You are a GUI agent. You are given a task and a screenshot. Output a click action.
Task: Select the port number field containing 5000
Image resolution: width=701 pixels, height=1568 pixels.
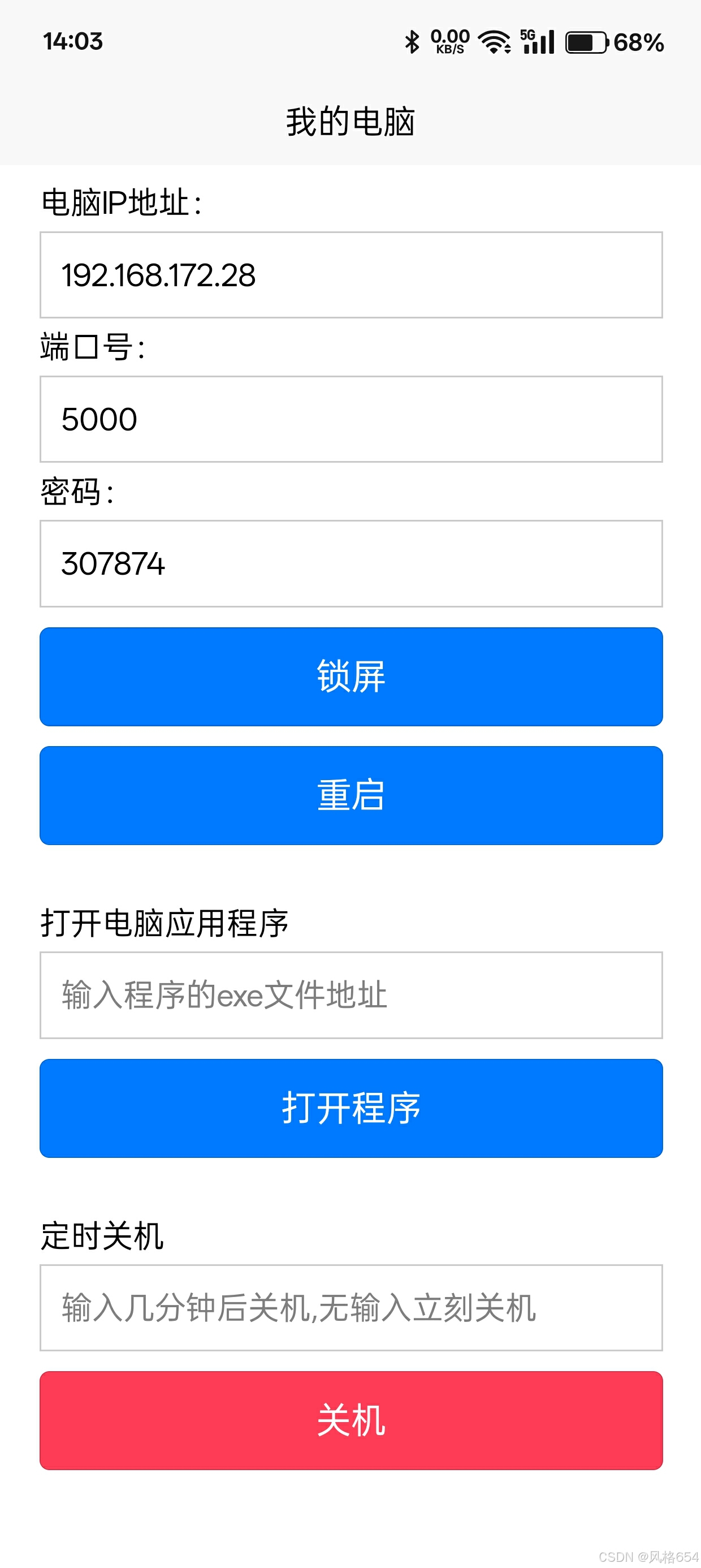(x=350, y=418)
